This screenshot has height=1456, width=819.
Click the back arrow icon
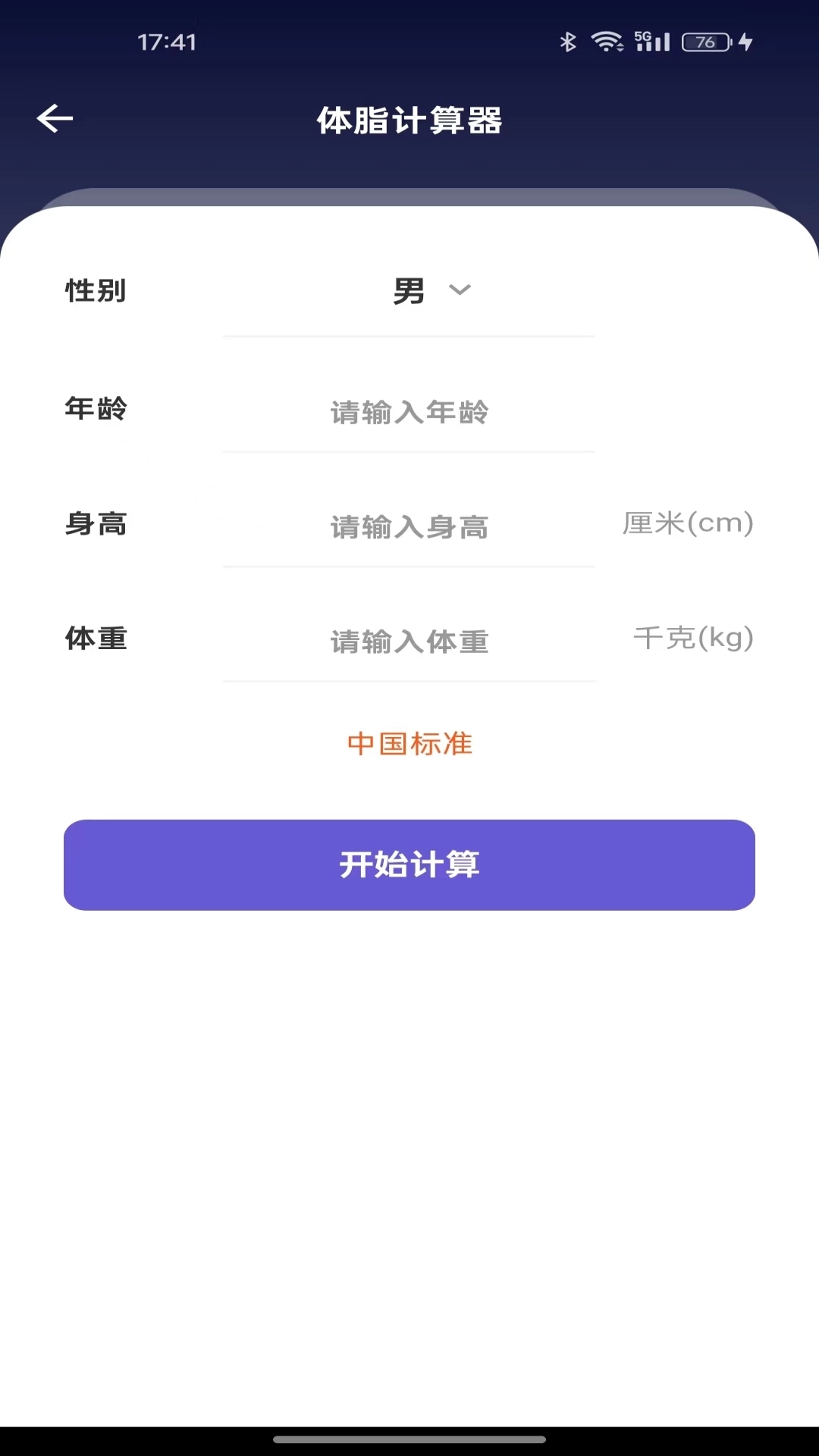[55, 118]
